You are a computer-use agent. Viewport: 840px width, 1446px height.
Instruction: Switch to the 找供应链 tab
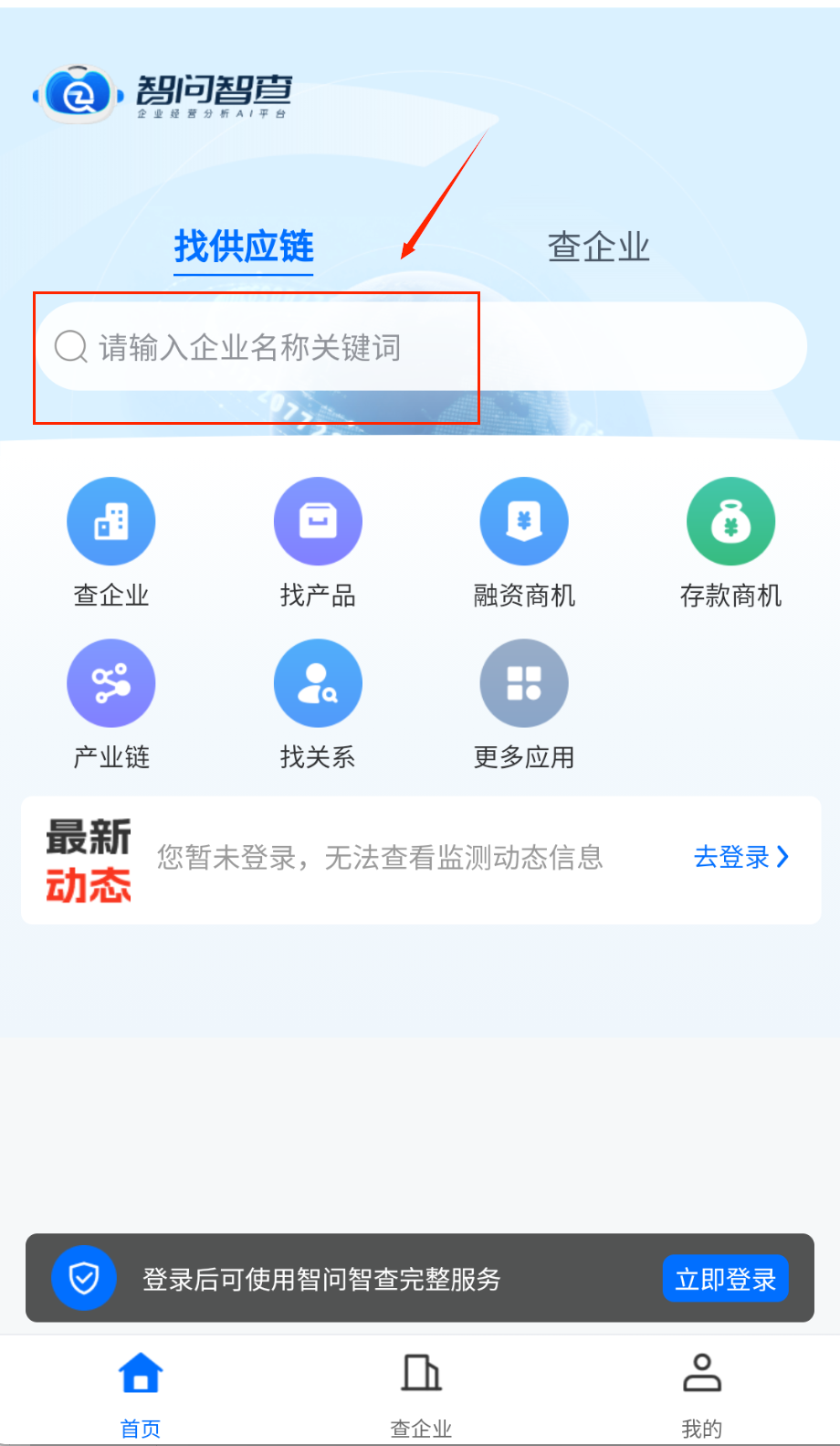click(244, 247)
